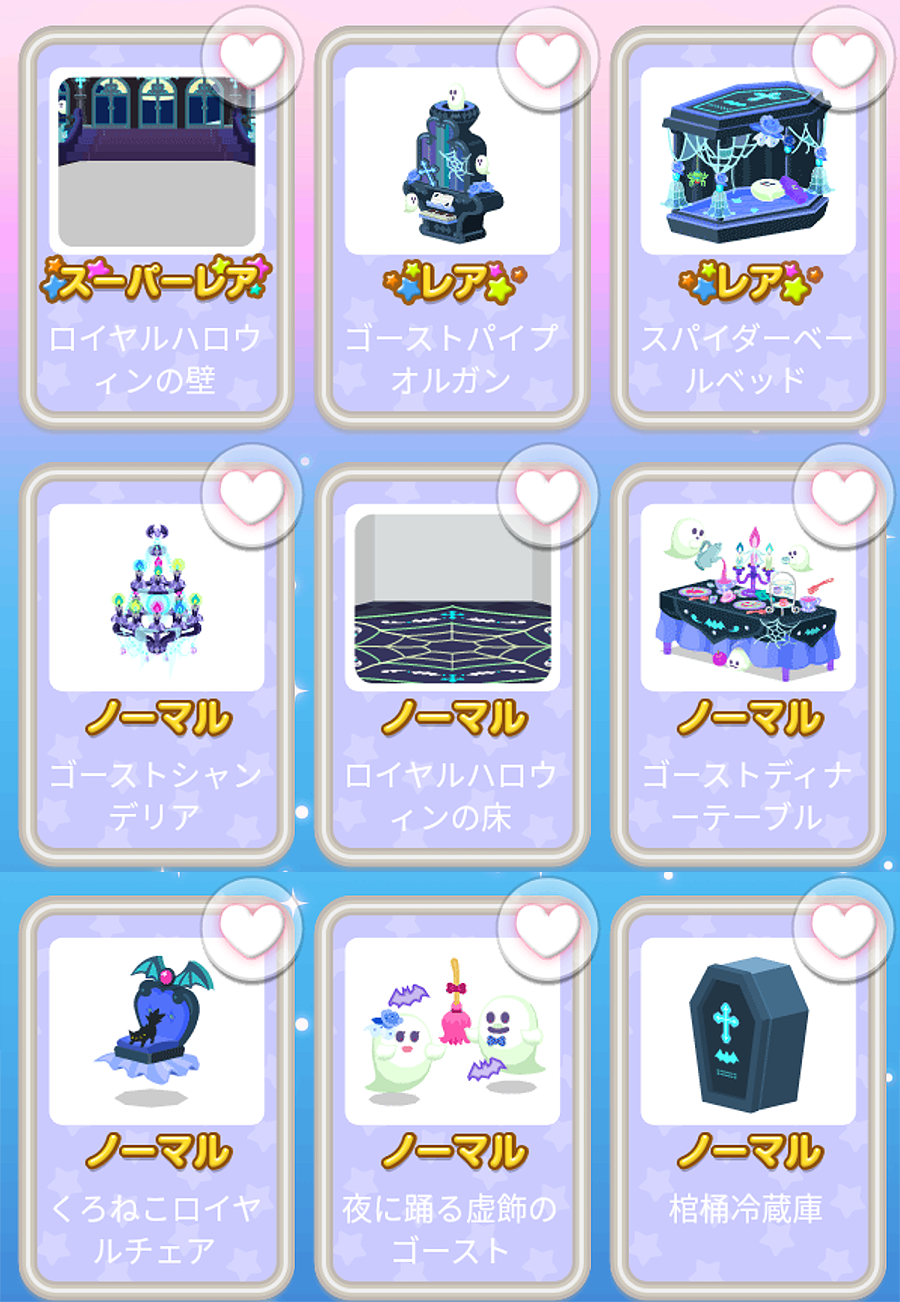The height and width of the screenshot is (1302, 900).
Task: Add スパイダーベールベッド to favorites
Action: [x=842, y=58]
